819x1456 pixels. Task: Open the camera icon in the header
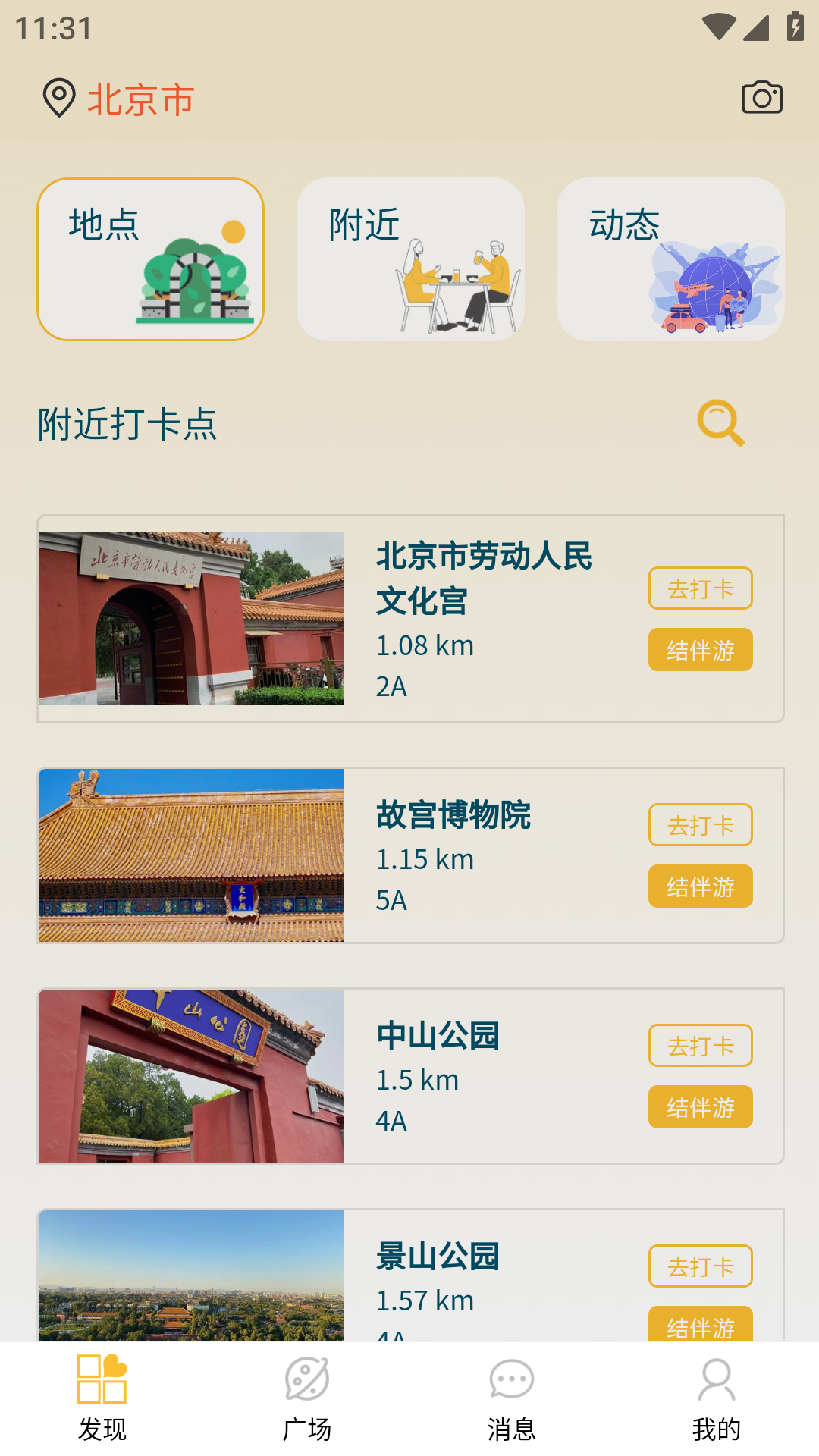click(761, 97)
